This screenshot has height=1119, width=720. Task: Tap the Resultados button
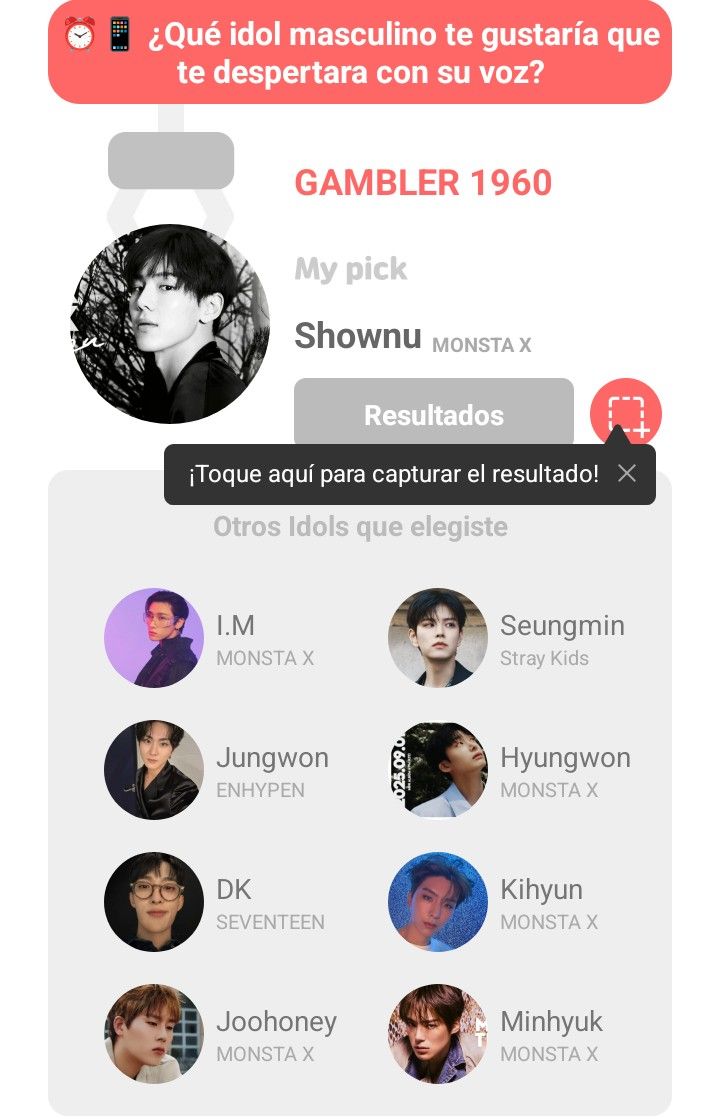(x=433, y=413)
